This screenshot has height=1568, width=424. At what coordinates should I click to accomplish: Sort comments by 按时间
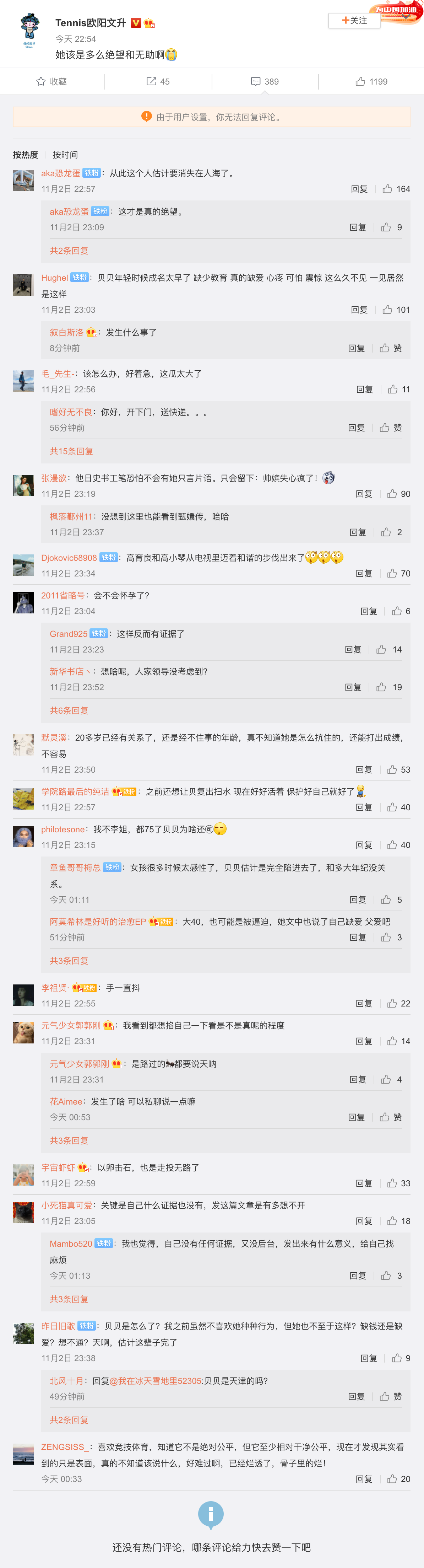click(x=65, y=155)
